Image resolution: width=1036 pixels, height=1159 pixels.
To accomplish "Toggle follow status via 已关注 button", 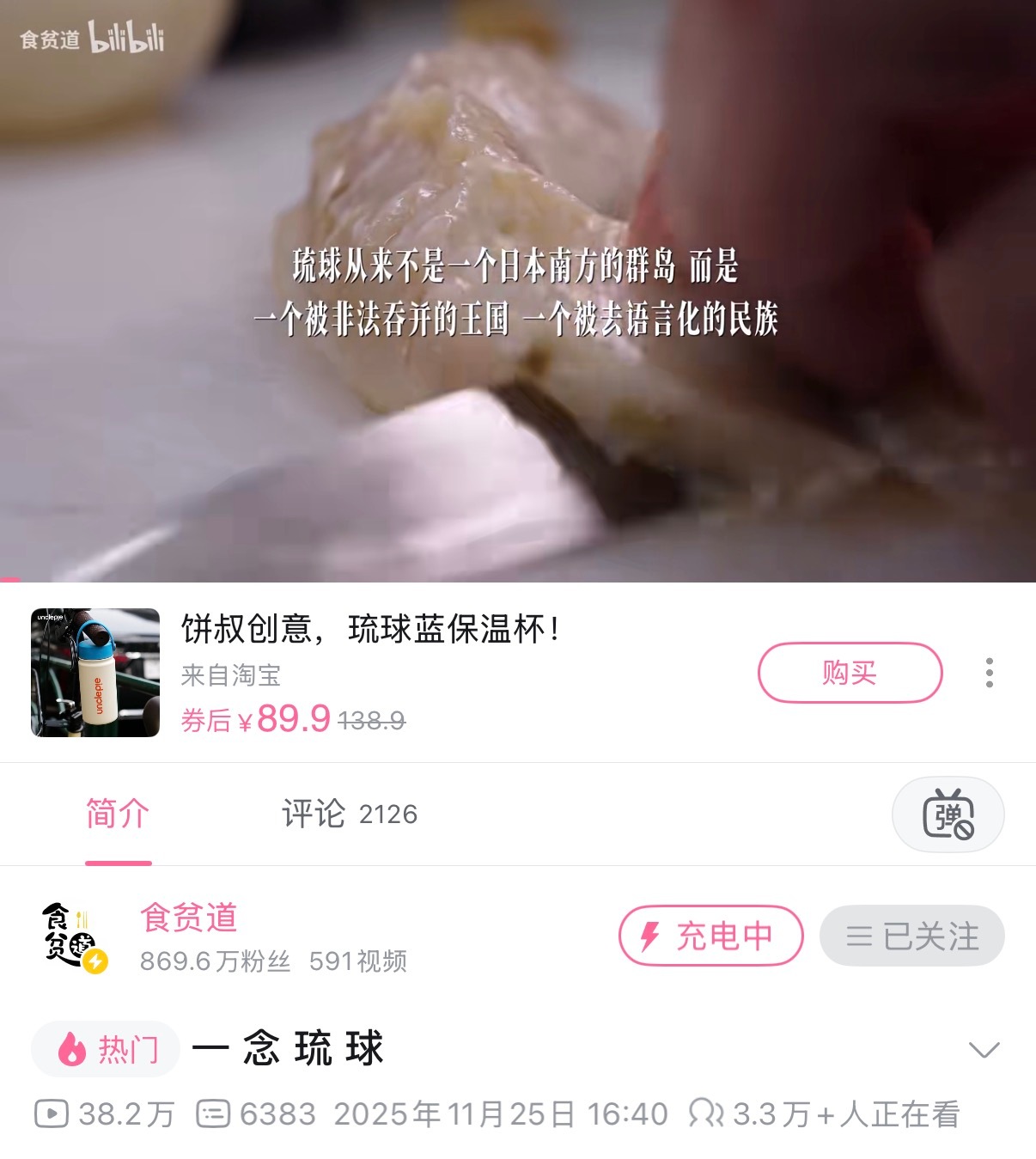I will click(x=912, y=937).
